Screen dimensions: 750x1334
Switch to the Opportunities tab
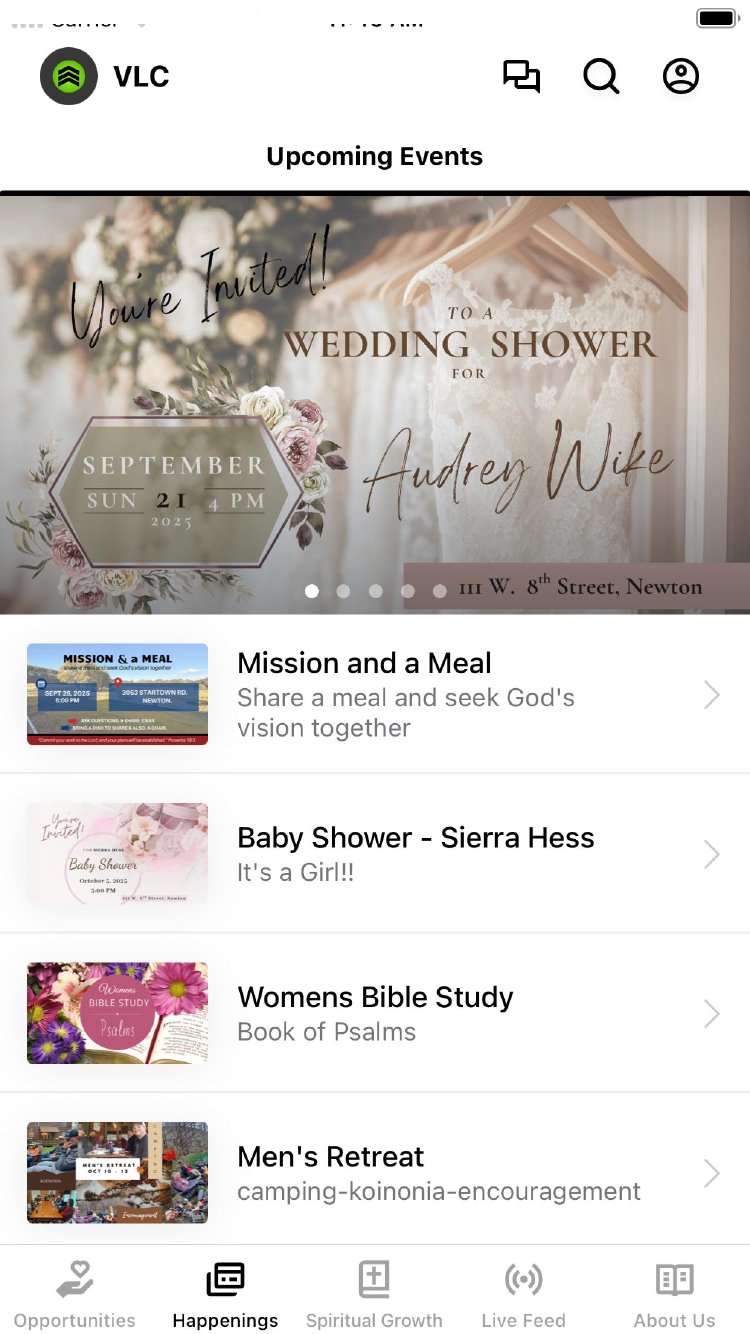(75, 1294)
